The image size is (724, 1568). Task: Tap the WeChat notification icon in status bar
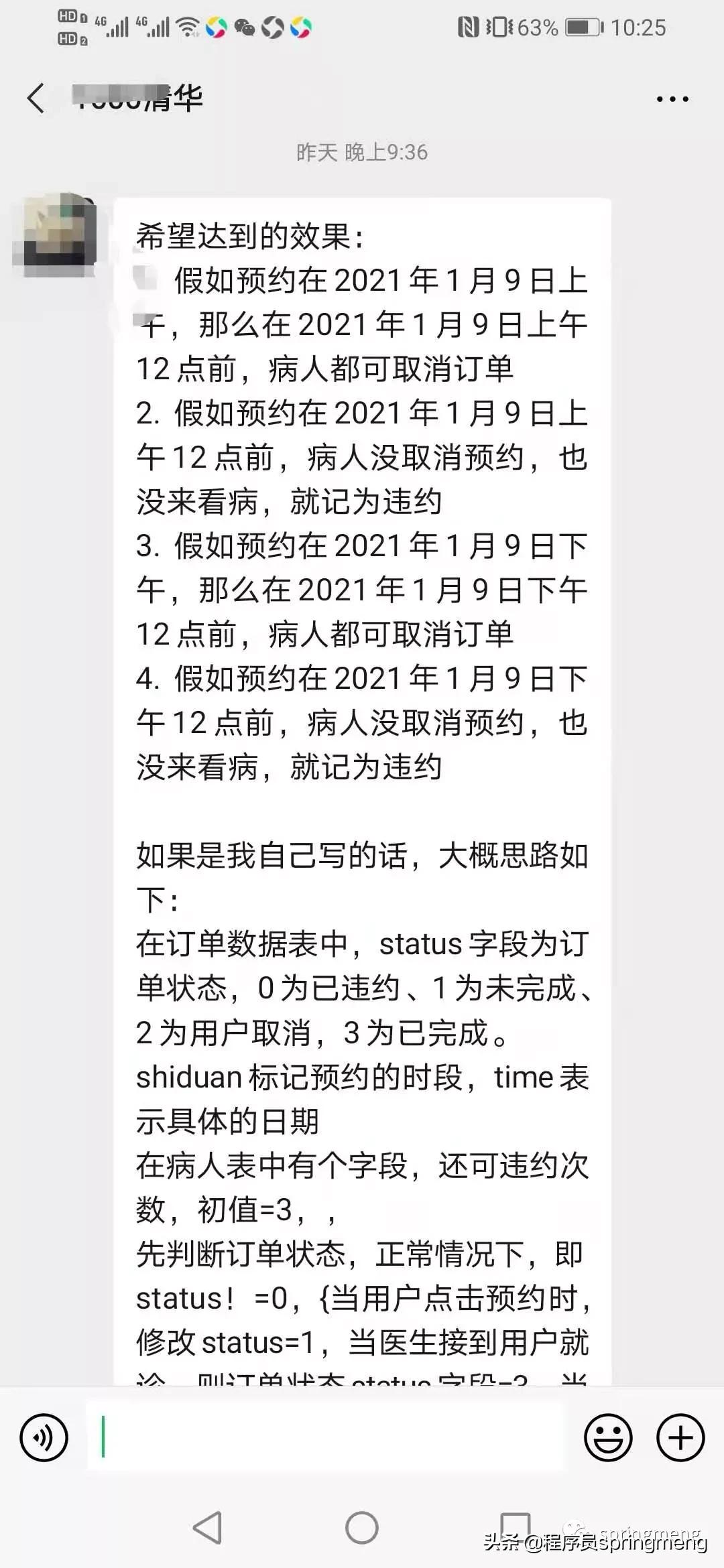245,28
